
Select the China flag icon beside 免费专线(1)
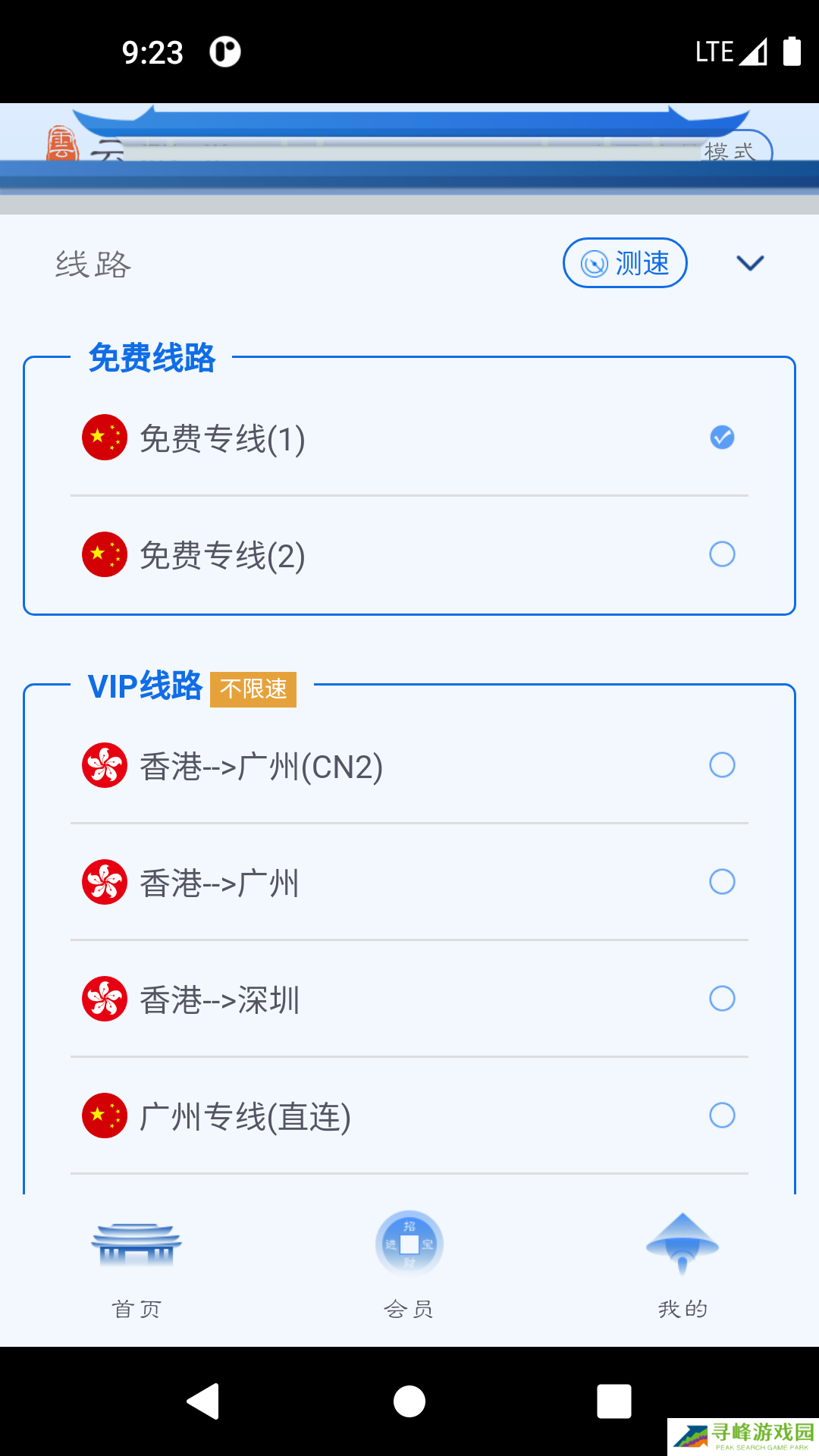click(x=105, y=438)
